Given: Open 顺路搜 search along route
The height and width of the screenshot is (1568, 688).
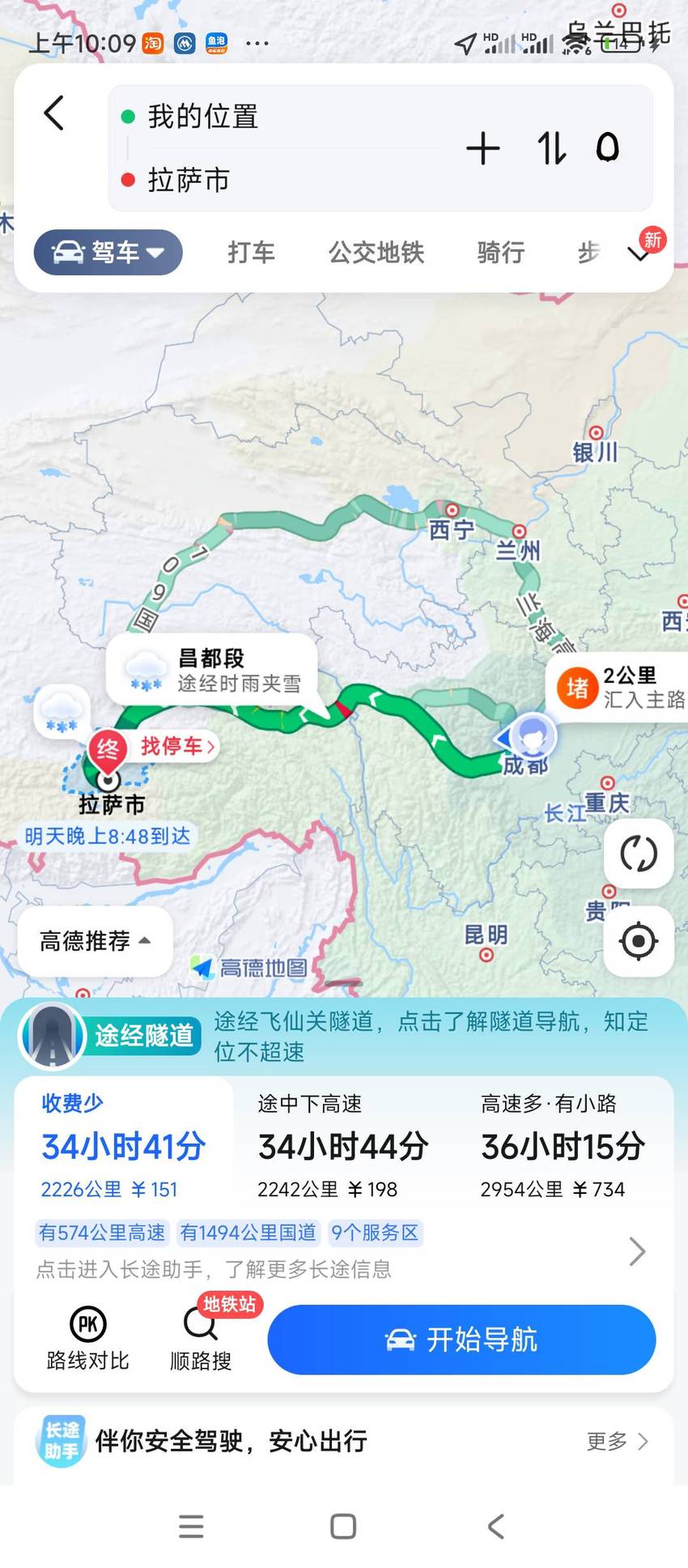Looking at the screenshot, I should coord(201,1338).
